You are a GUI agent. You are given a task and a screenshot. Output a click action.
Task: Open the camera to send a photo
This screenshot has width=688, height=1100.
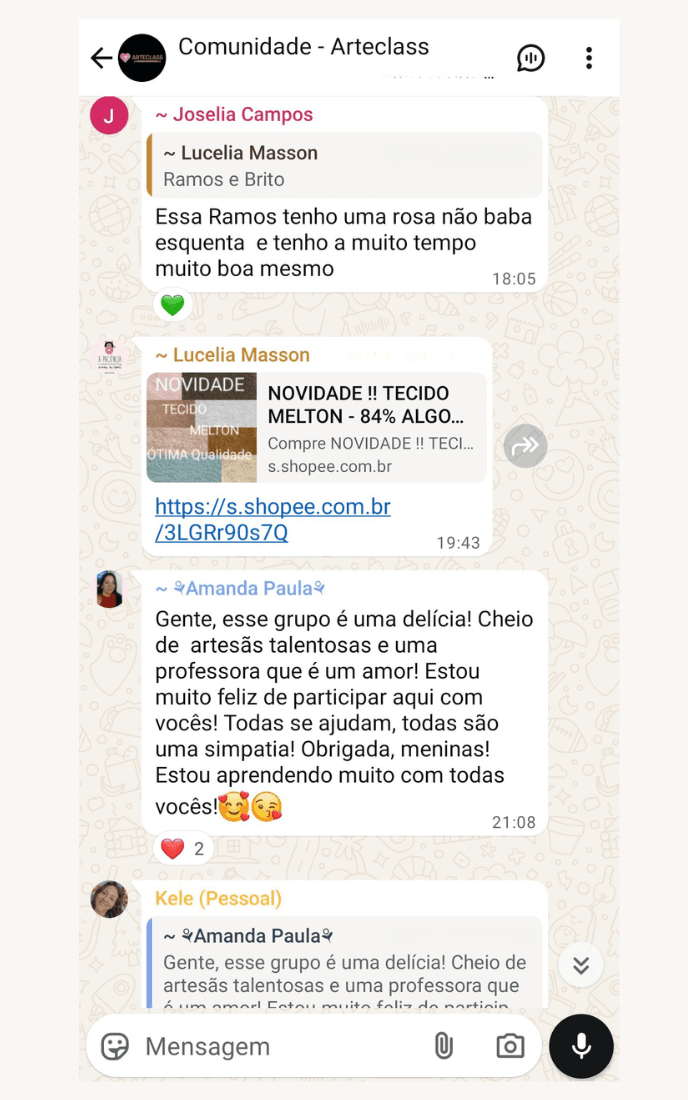pos(510,1046)
